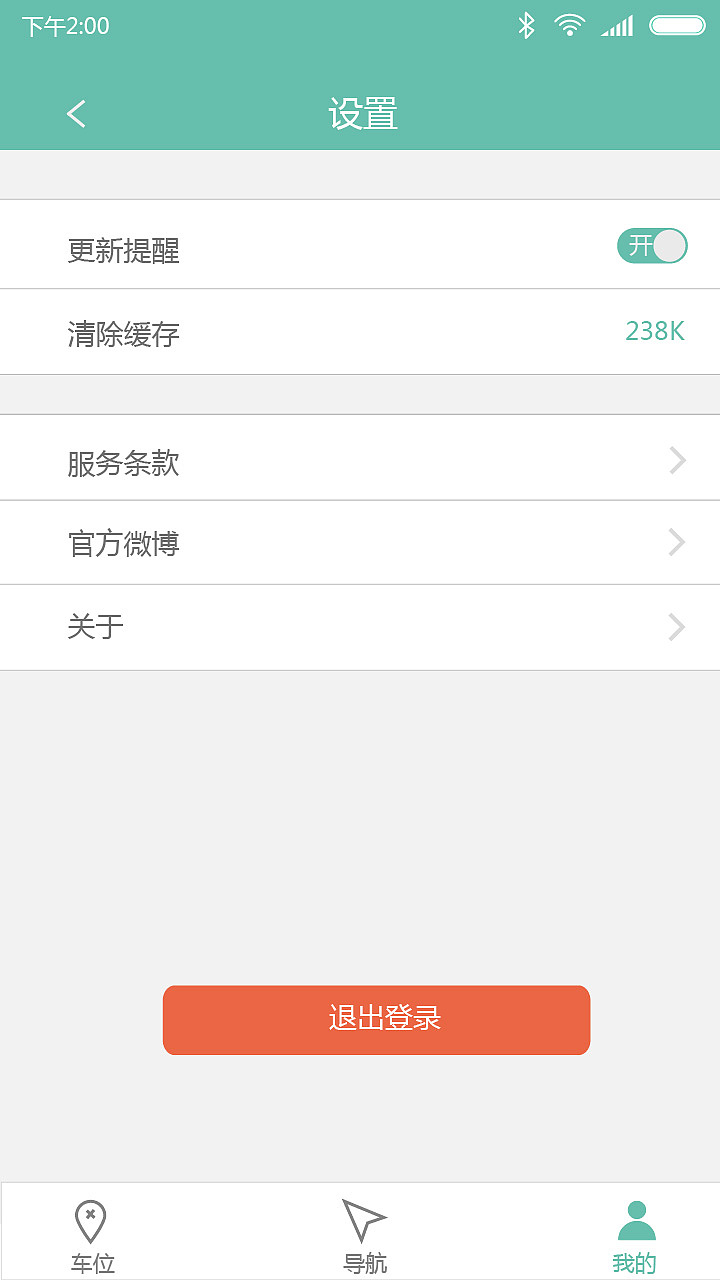Tap the 设置 title text
This screenshot has width=720, height=1280.
point(360,113)
